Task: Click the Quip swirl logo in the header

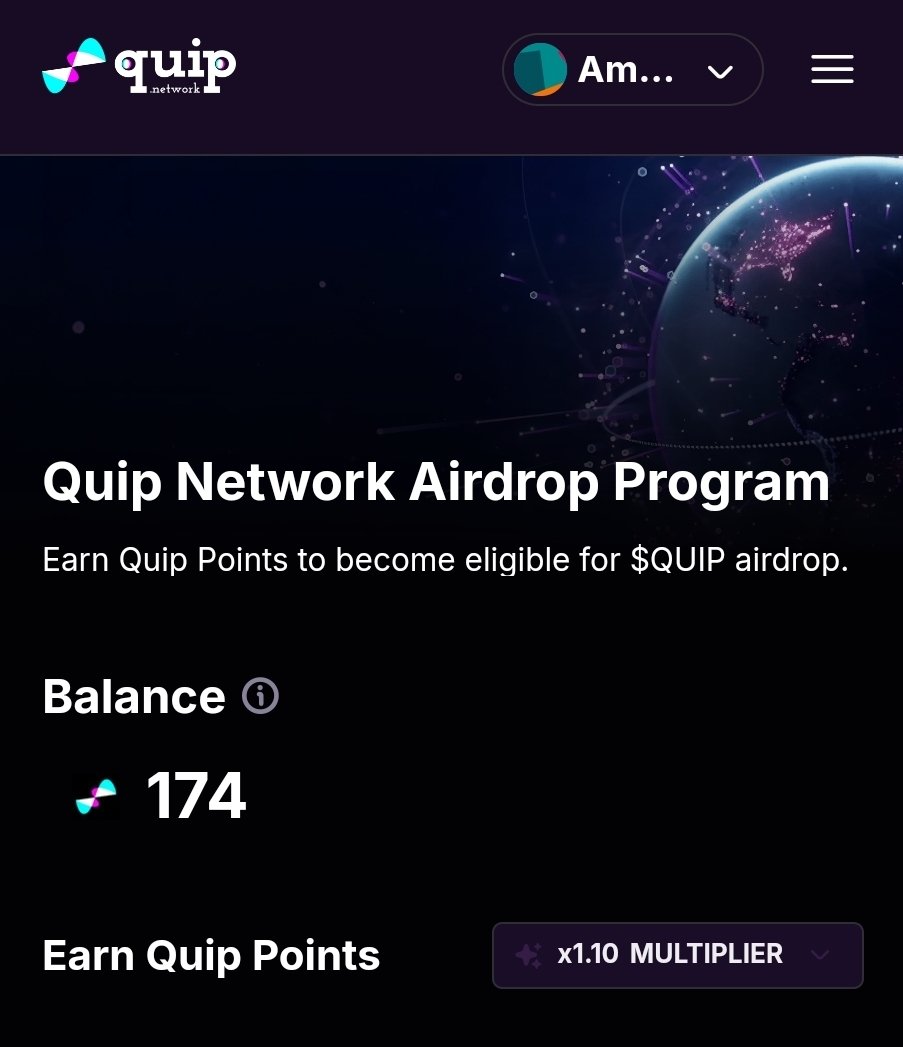Action: point(74,68)
